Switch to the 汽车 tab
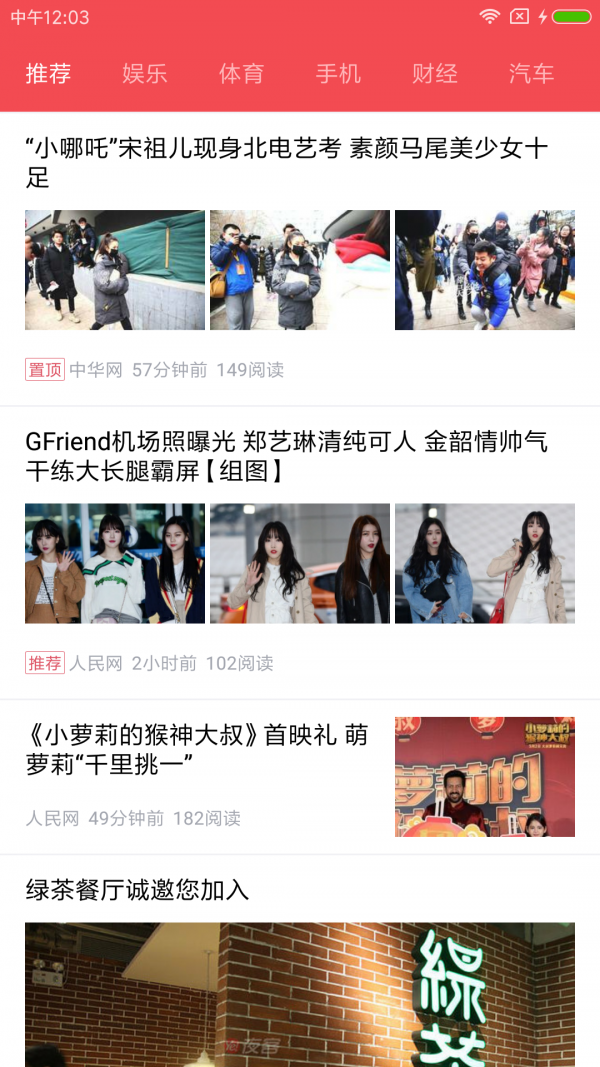600x1067 pixels. tap(531, 74)
